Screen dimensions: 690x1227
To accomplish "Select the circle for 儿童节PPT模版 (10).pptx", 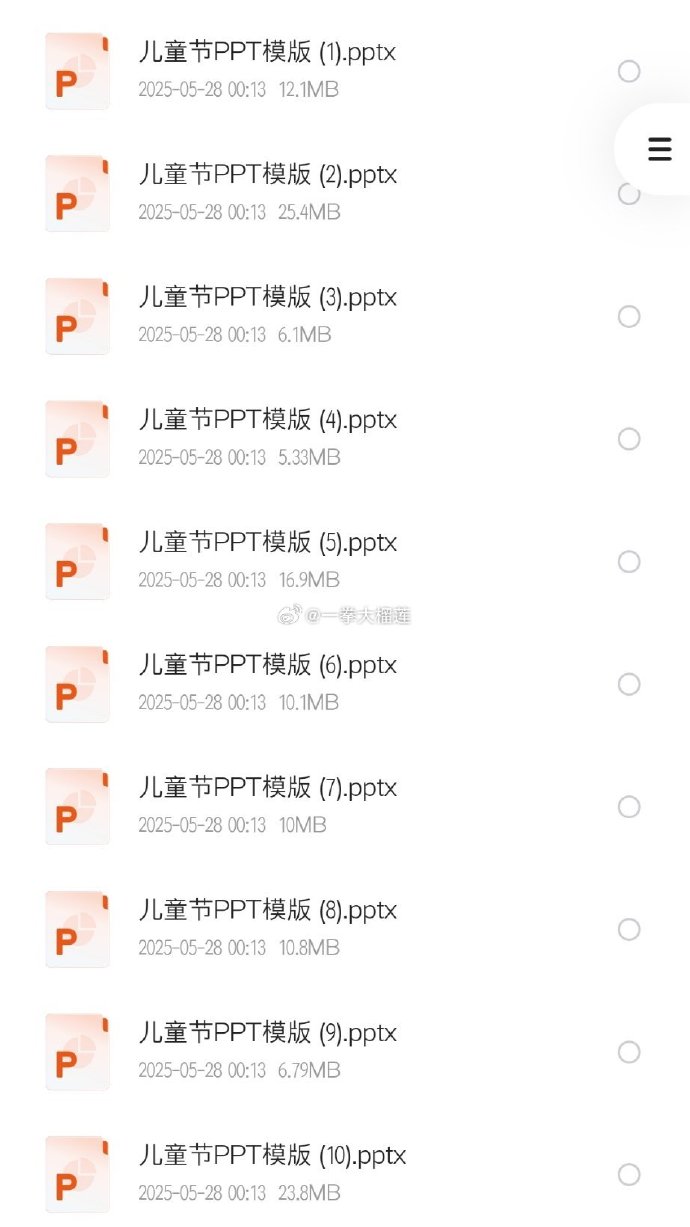I will [x=629, y=1174].
